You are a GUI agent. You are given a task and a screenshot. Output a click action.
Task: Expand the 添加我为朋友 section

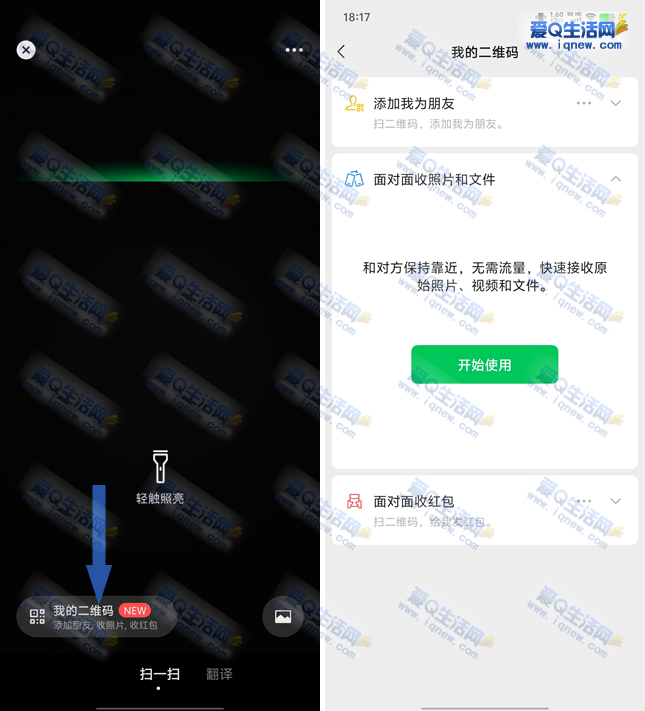[x=616, y=103]
